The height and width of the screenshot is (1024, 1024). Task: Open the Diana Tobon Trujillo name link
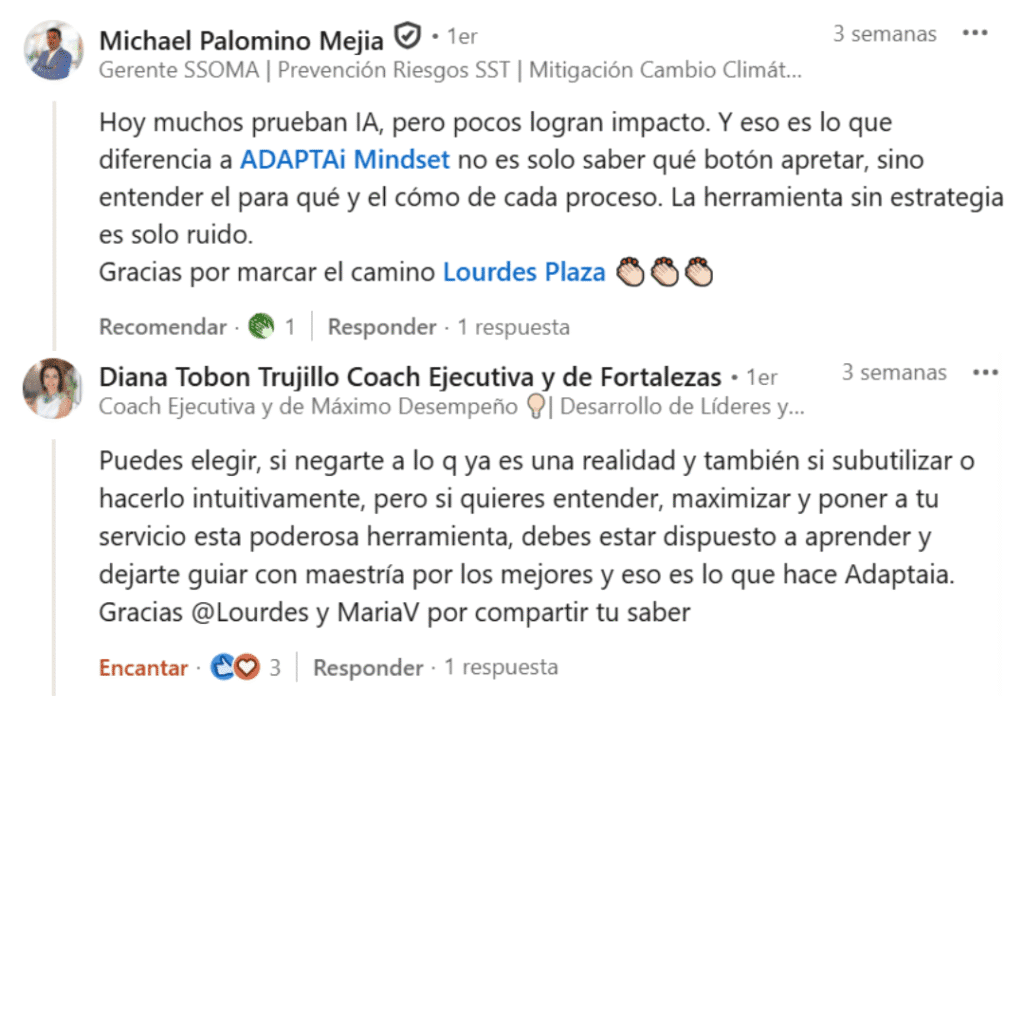point(410,377)
